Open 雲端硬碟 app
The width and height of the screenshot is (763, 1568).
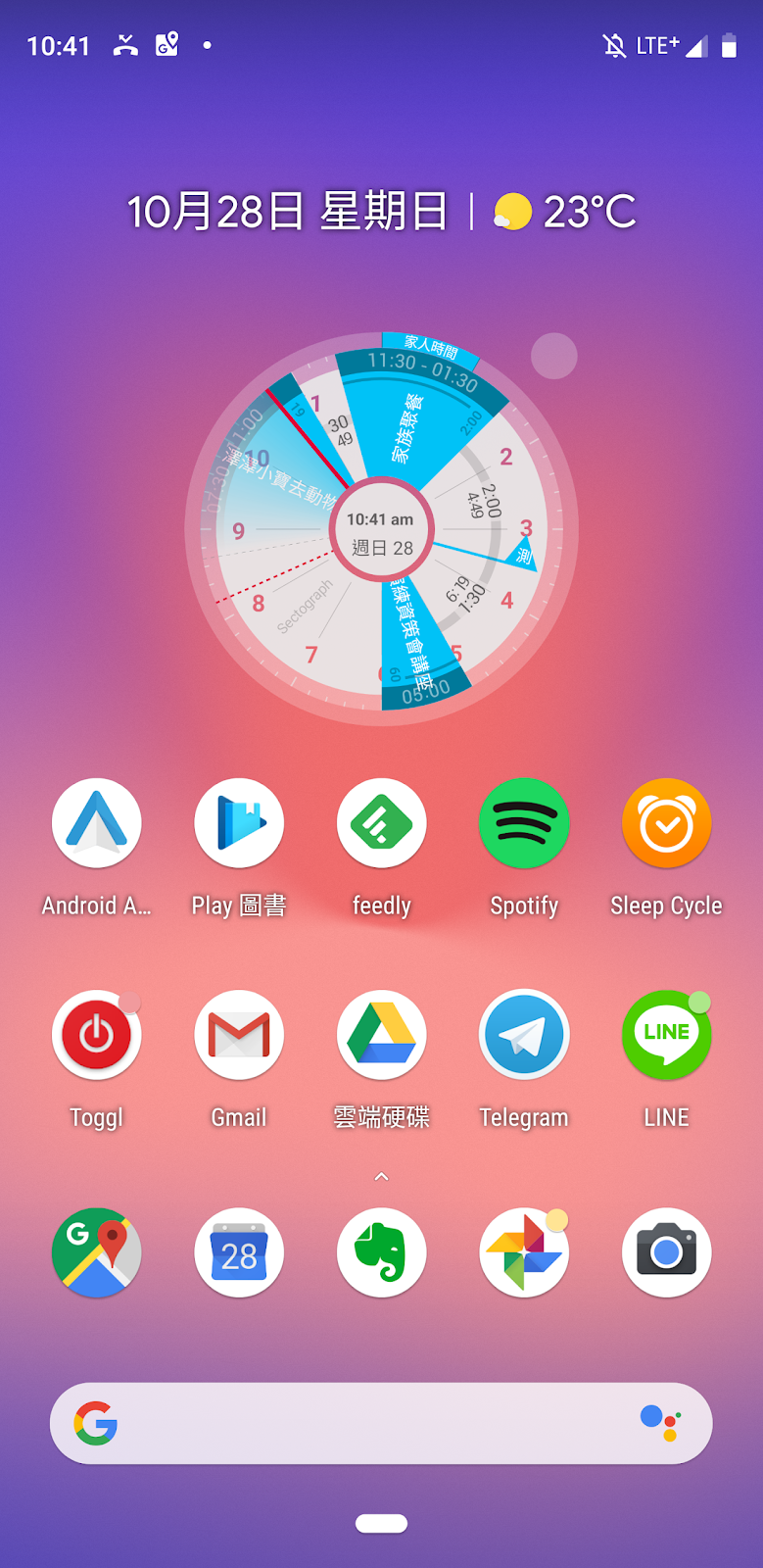click(x=381, y=1035)
